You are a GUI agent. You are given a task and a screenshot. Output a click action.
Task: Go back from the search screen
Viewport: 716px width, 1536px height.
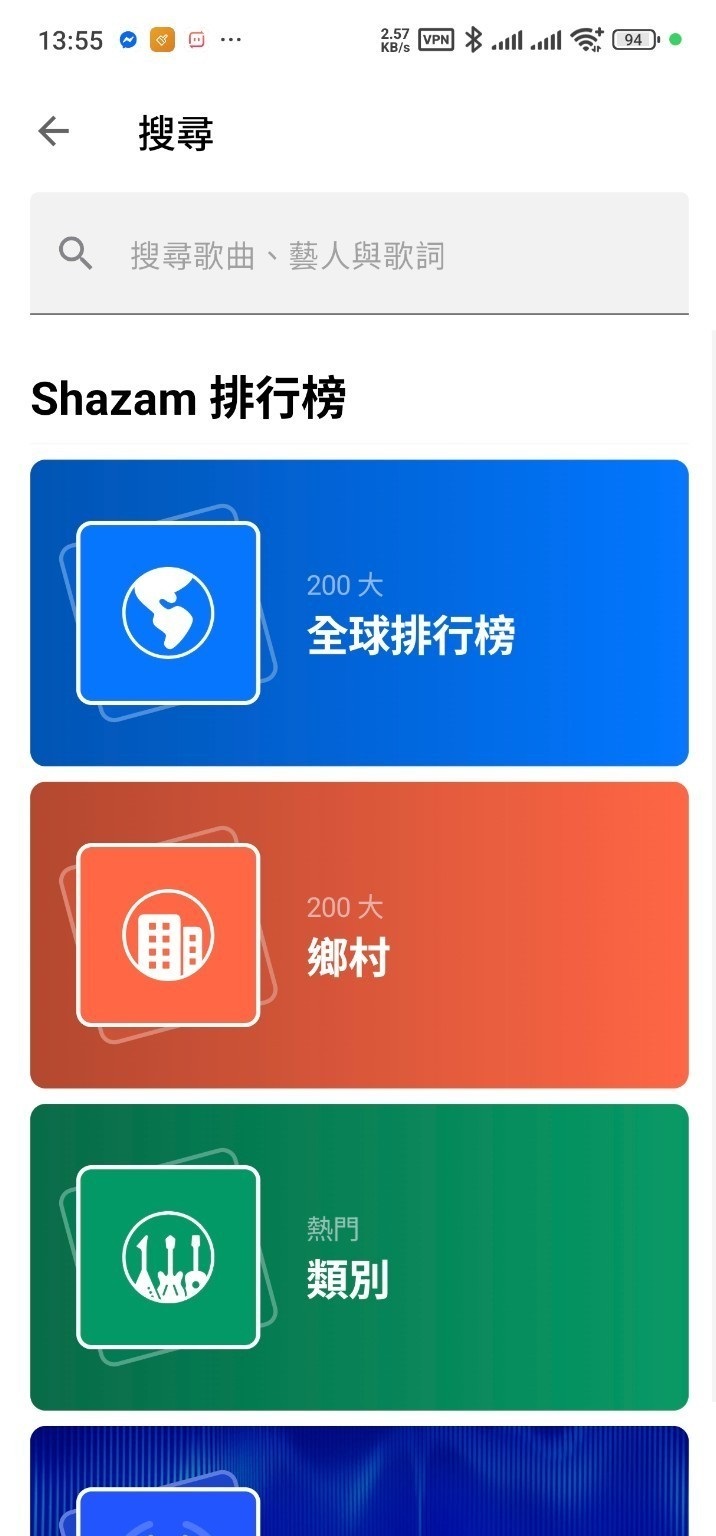(x=53, y=131)
